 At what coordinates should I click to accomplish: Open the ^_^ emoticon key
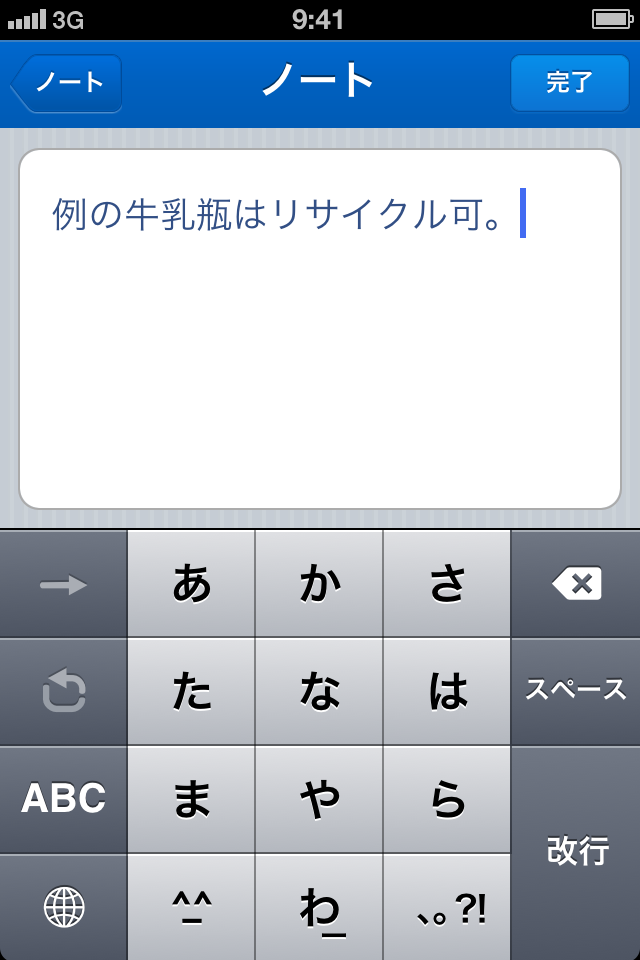(x=192, y=907)
